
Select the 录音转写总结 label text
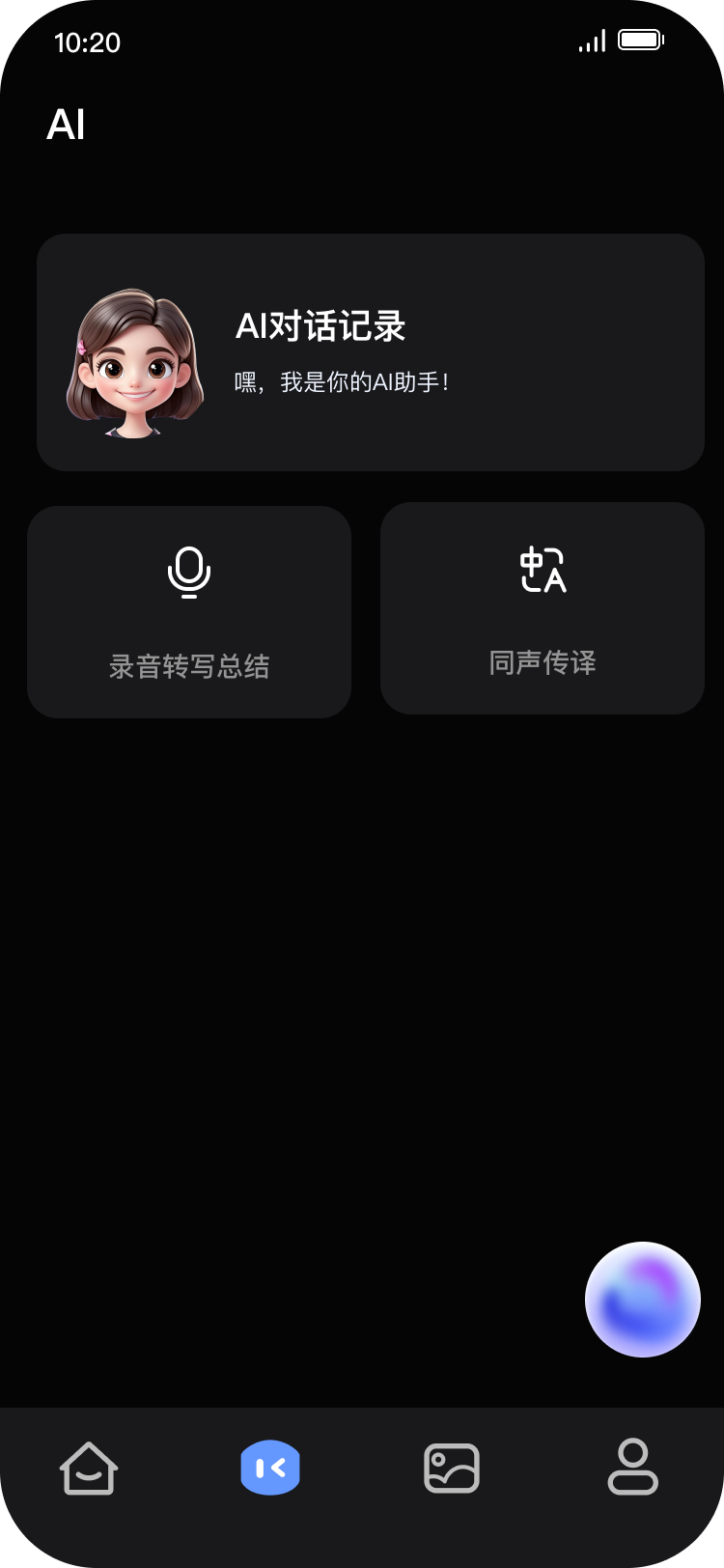point(189,665)
